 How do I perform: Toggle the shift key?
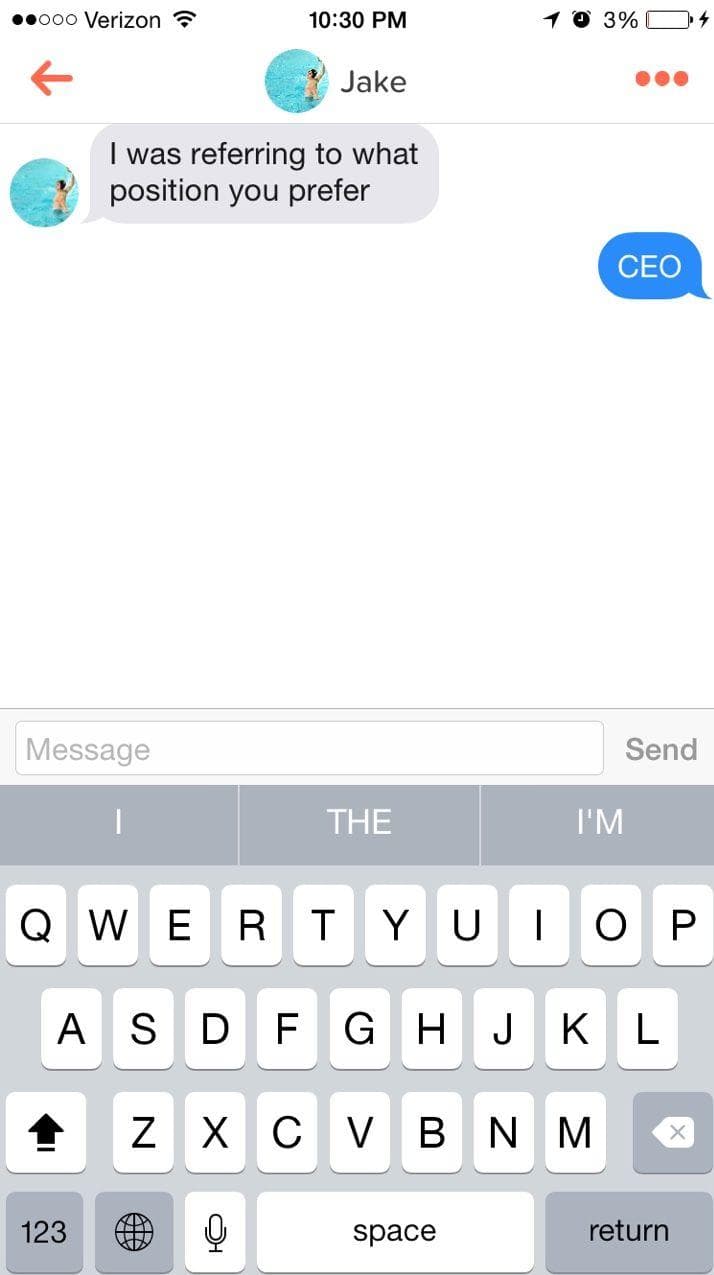45,1132
